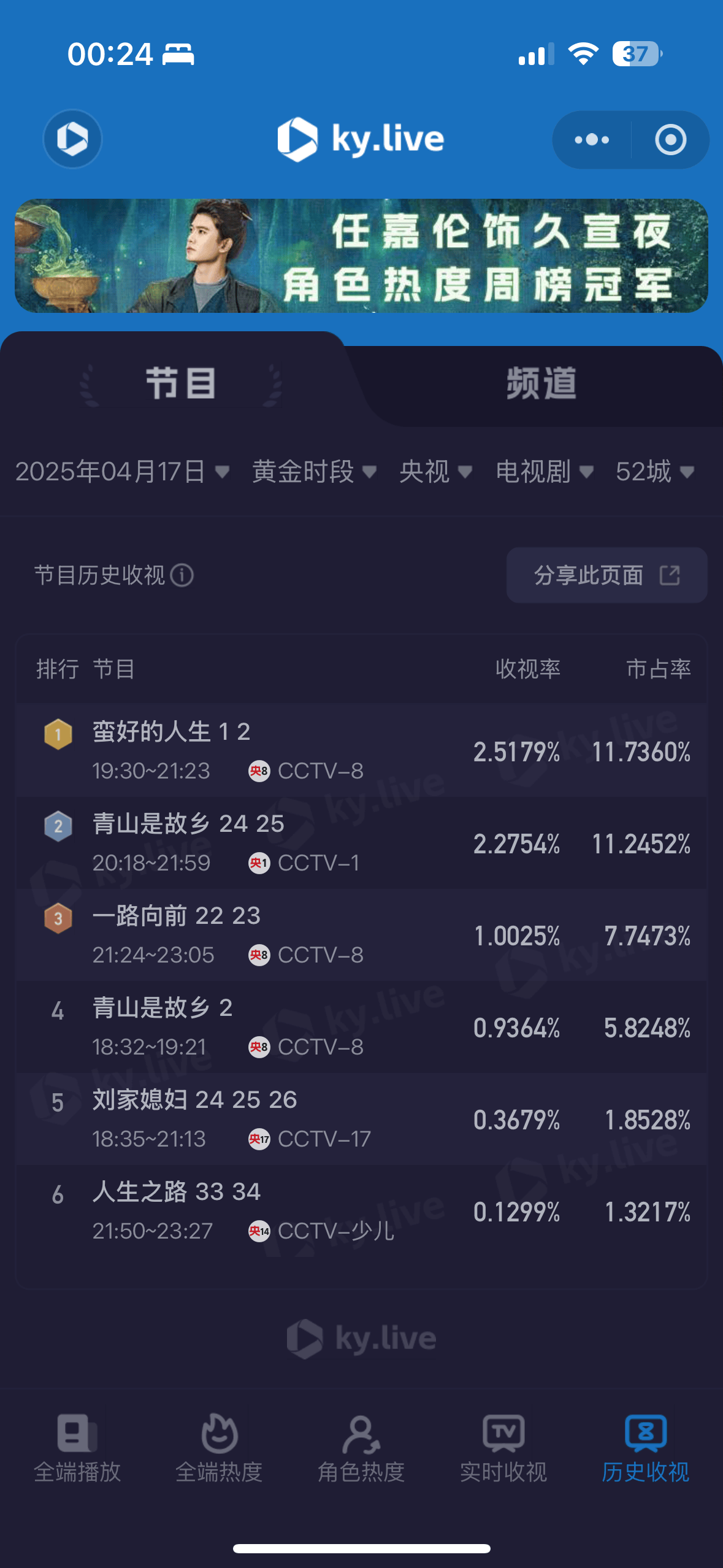Tap the 分享此页面 share button
This screenshot has width=723, height=1568.
pos(606,575)
